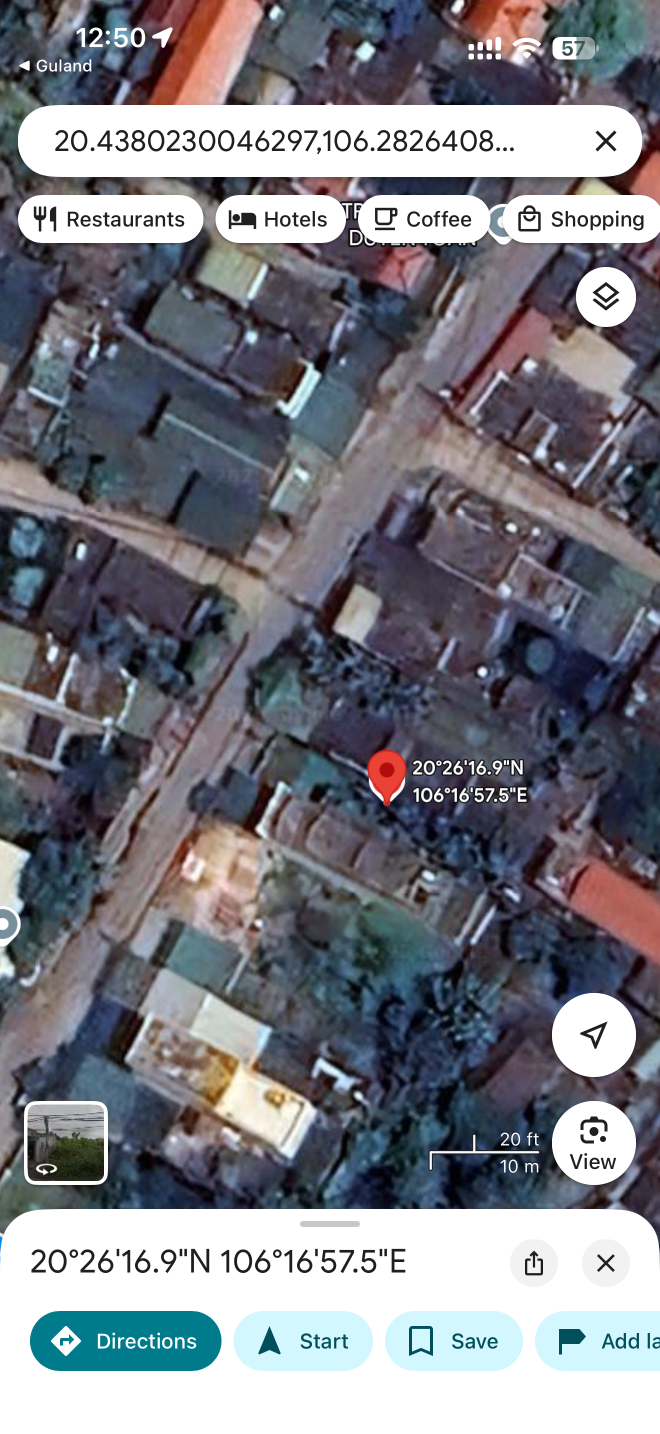Save this location
The height and width of the screenshot is (1434, 660).
tap(454, 1341)
